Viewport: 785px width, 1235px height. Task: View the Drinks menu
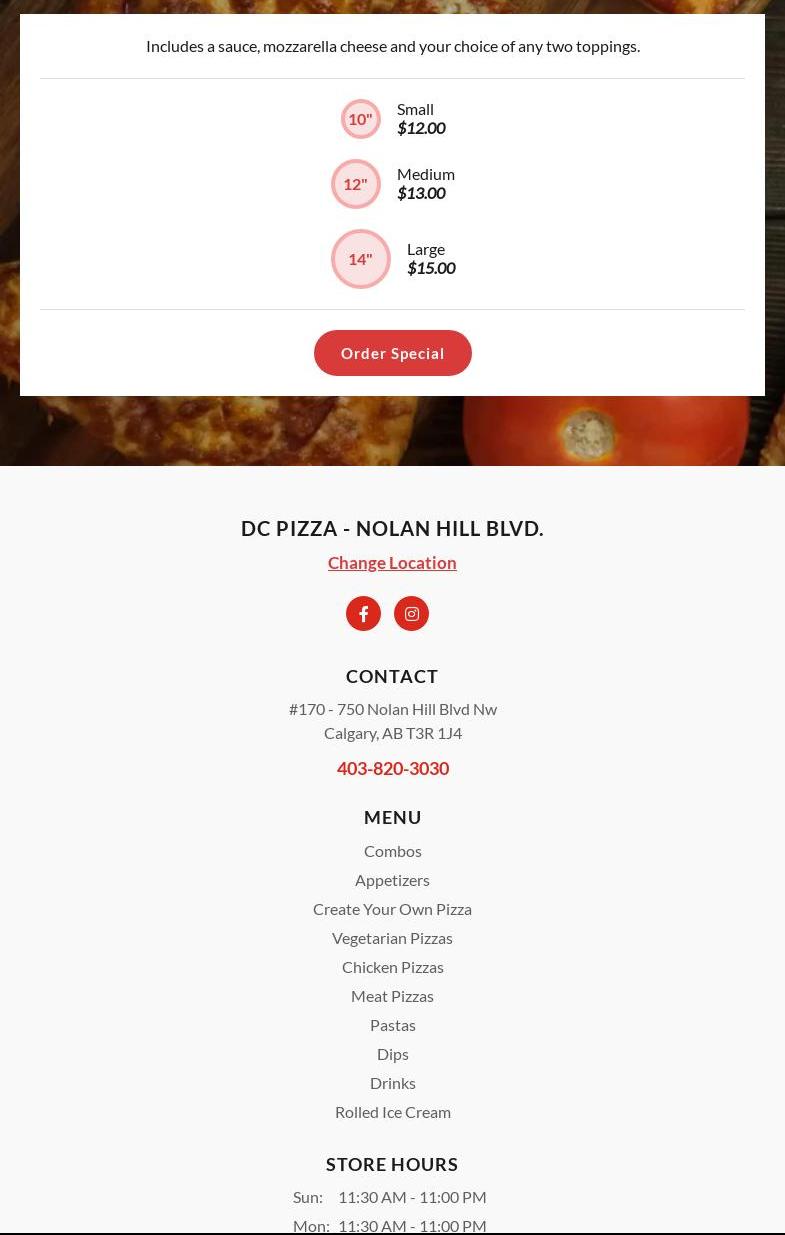[392, 1083]
